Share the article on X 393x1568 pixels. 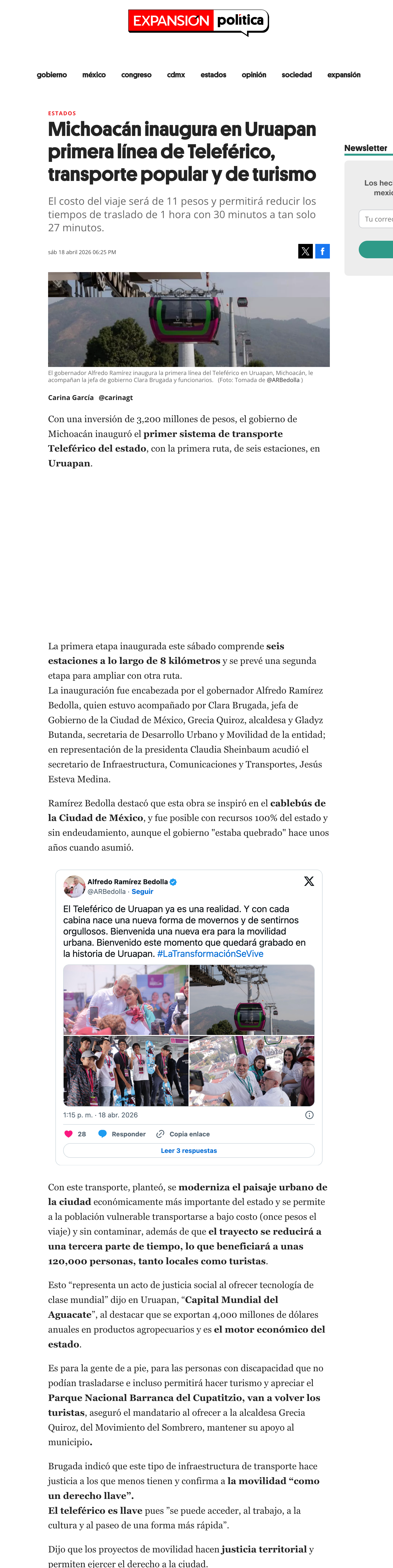coord(305,251)
